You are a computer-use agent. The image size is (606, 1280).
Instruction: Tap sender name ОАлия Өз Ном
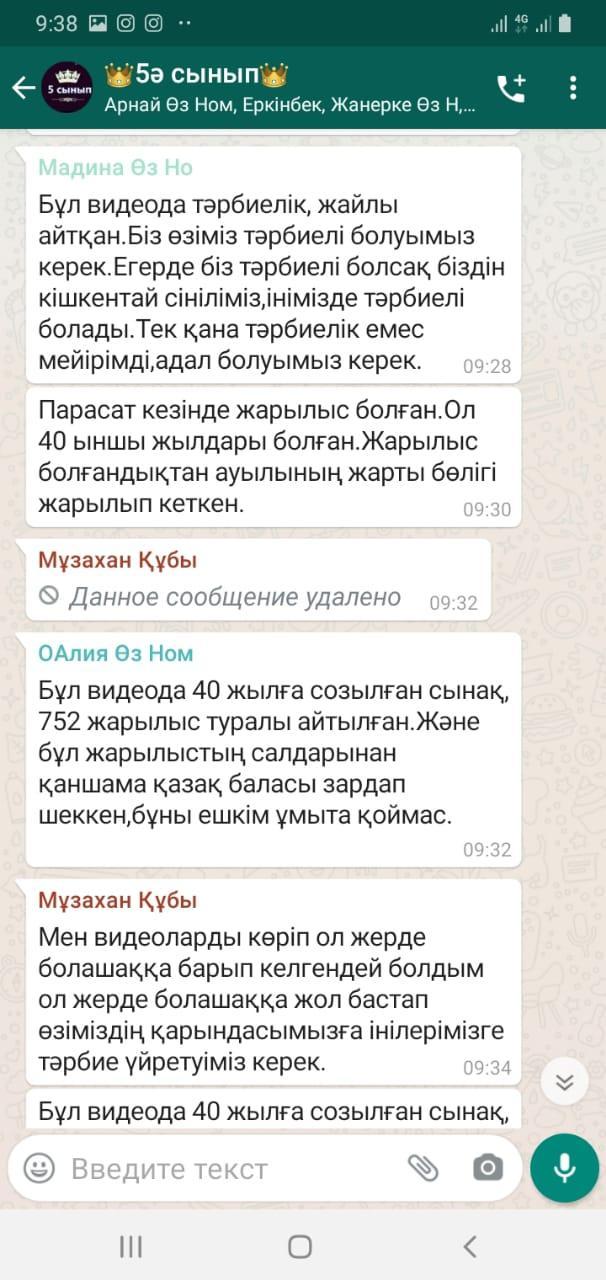(116, 653)
